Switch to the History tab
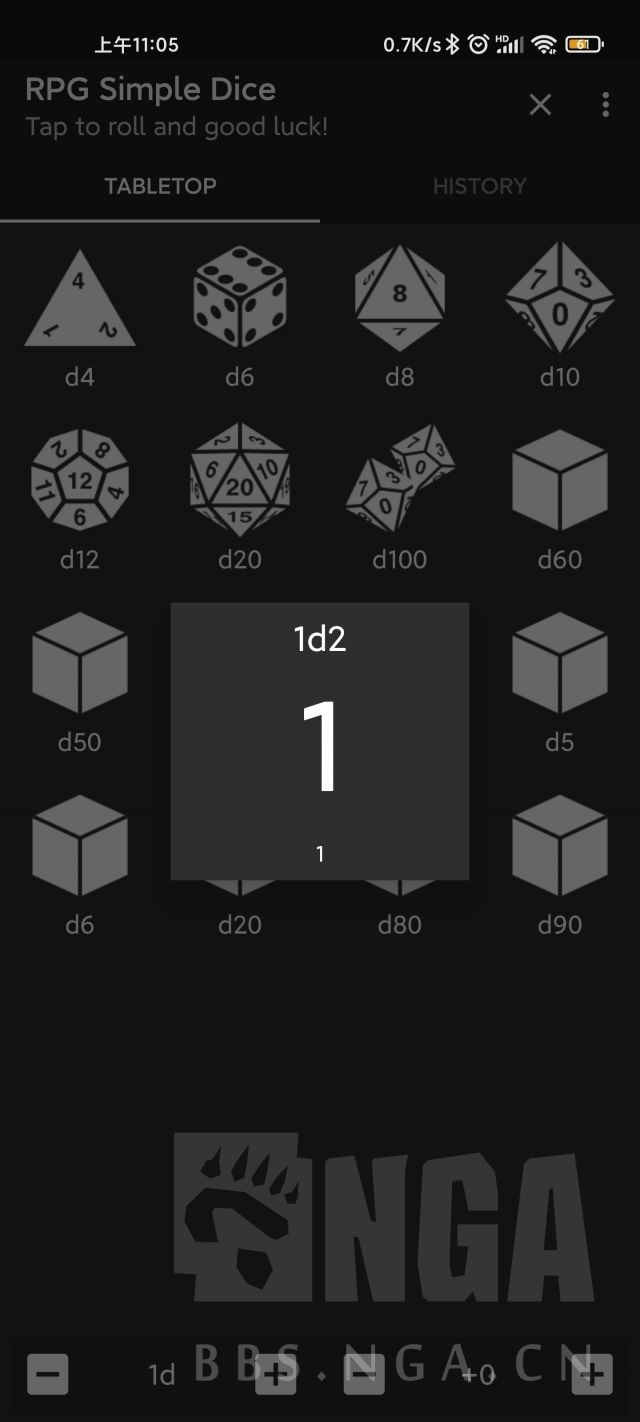The image size is (640, 1422). (x=480, y=186)
